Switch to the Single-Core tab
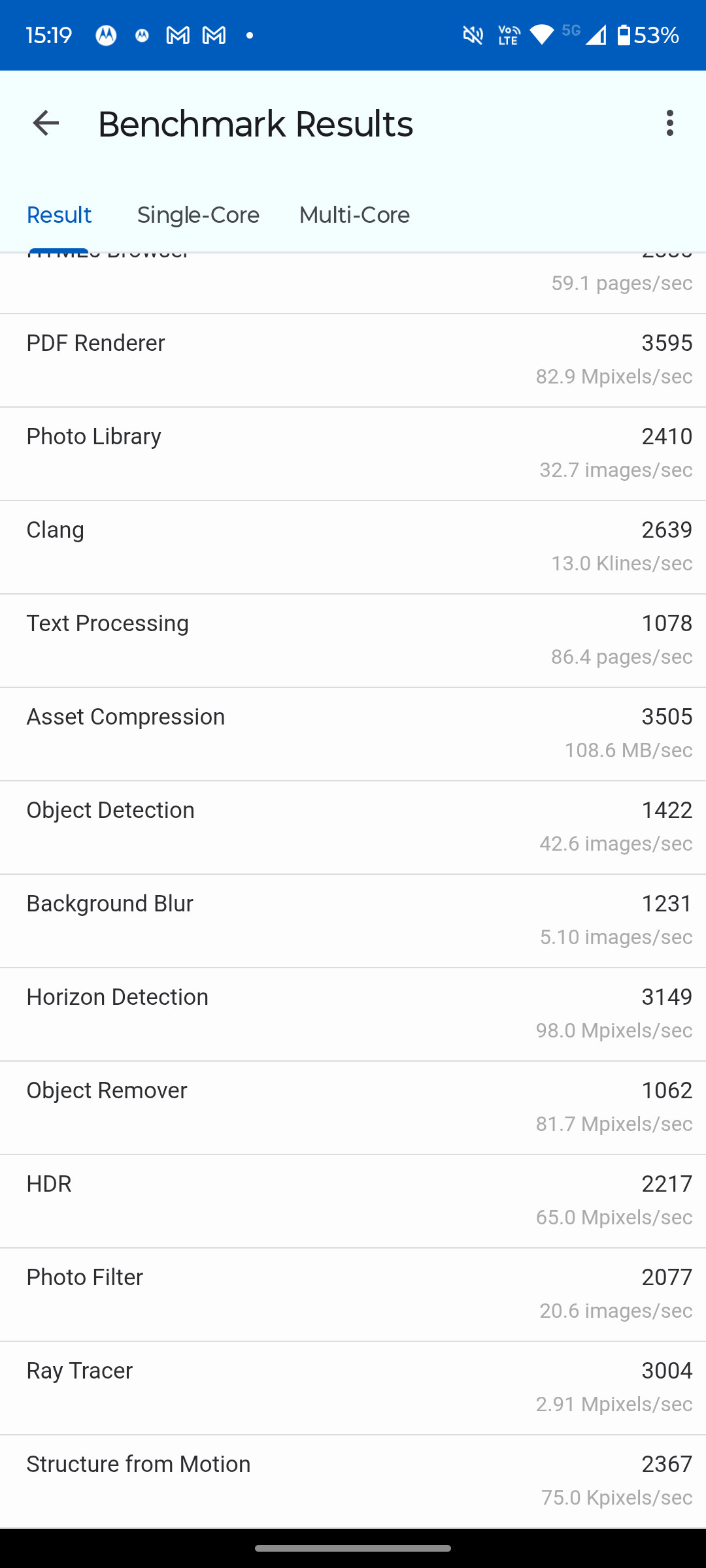706x1568 pixels. point(198,215)
